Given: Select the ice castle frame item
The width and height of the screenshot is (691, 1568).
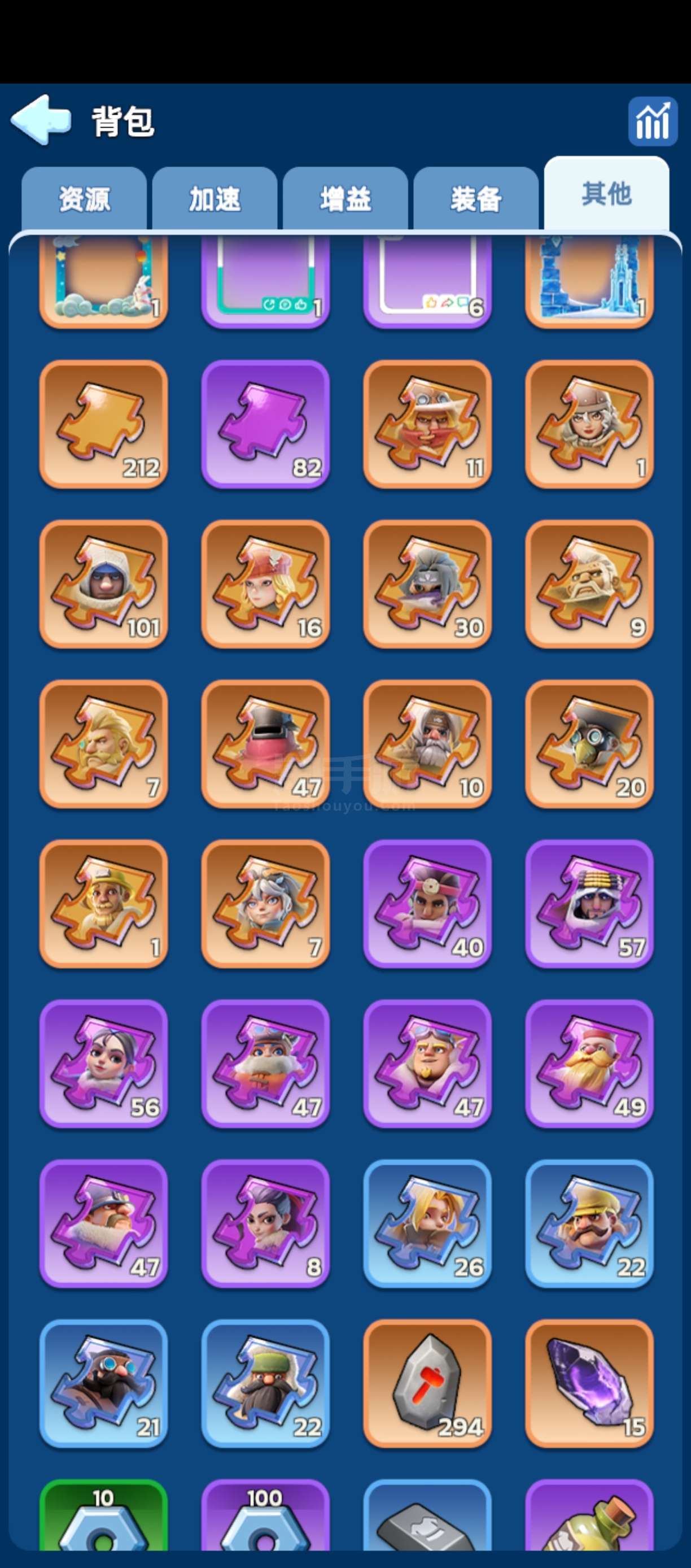Looking at the screenshot, I should [x=589, y=281].
